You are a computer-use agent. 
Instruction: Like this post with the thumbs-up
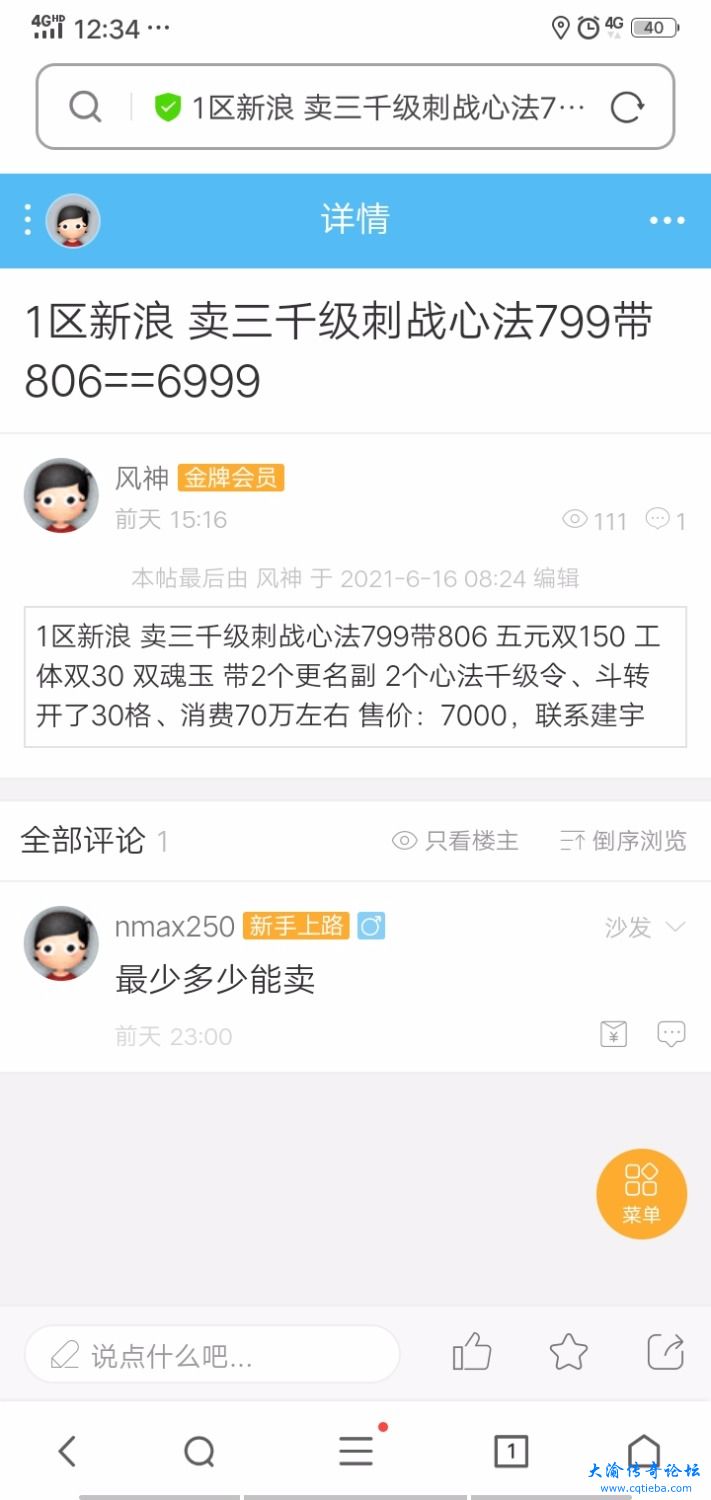click(472, 1353)
